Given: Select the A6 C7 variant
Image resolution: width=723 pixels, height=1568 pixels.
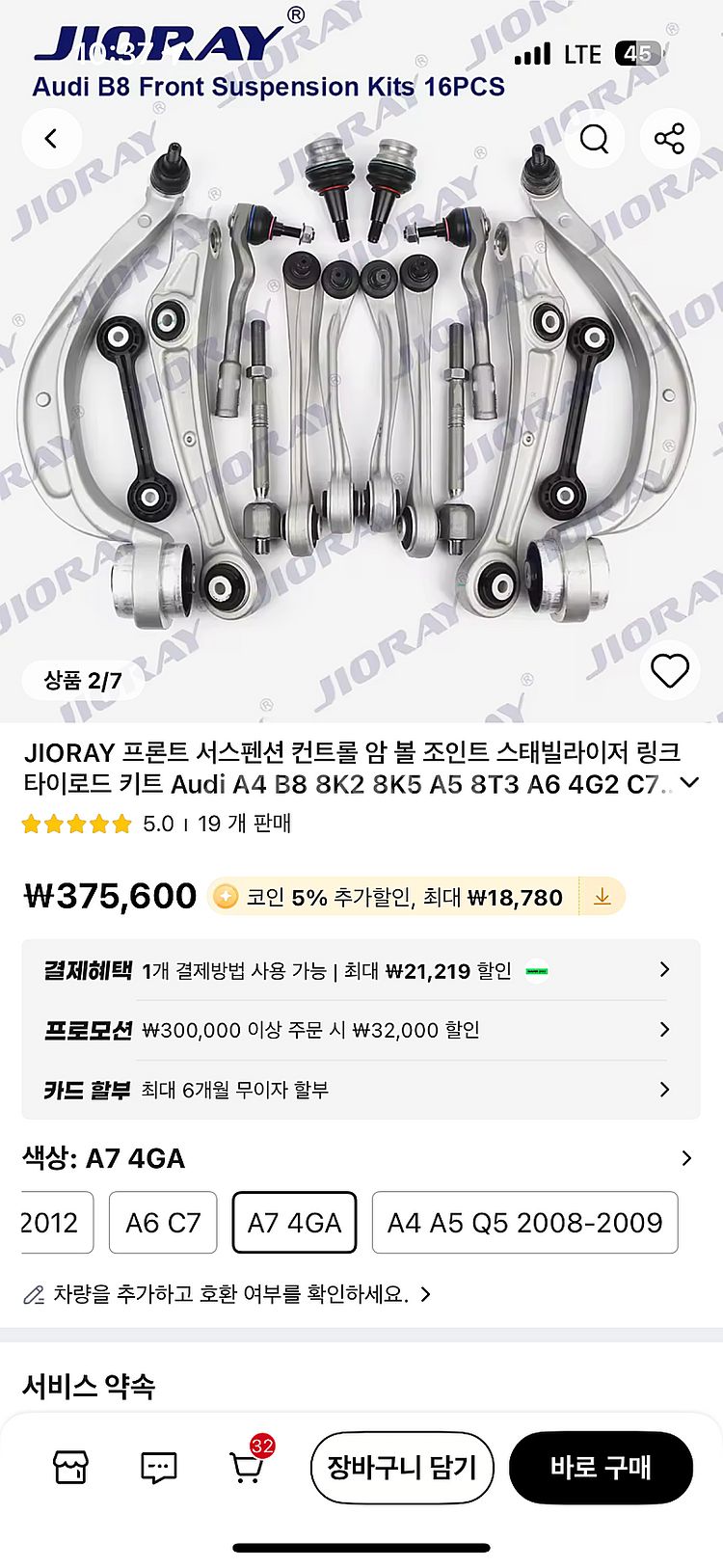Looking at the screenshot, I should 163,1223.
